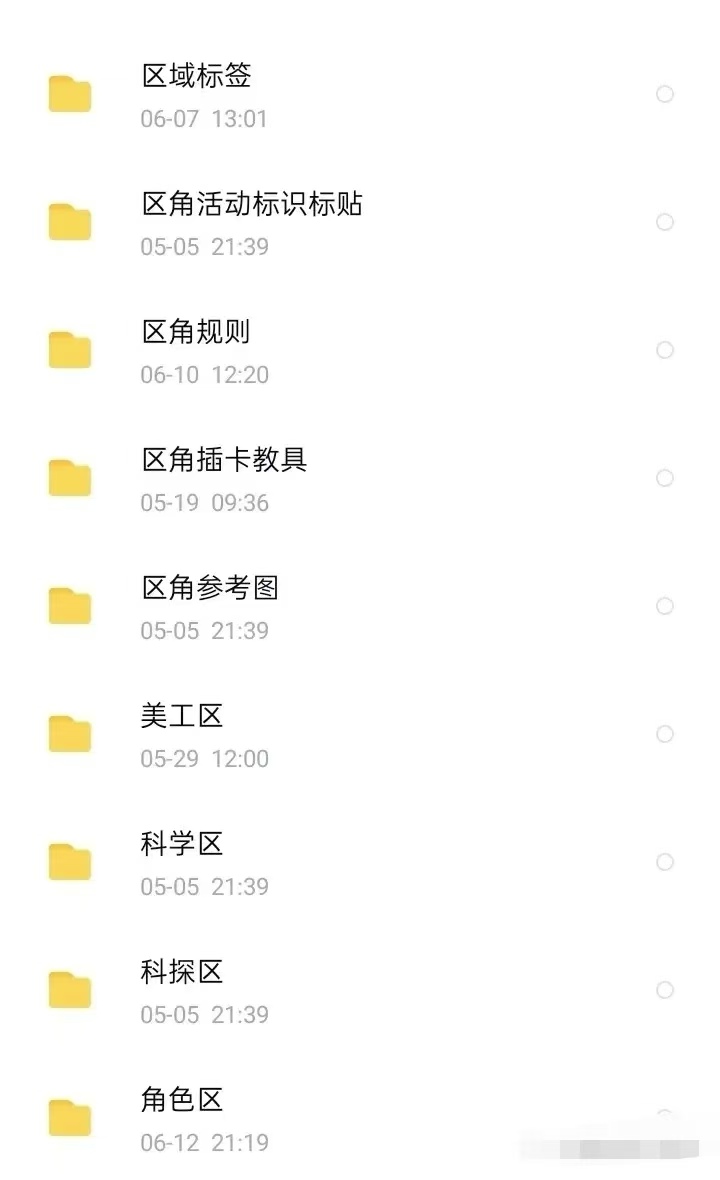Open the 区角插卡教具 folder
This screenshot has width=720, height=1180.
tap(360, 479)
